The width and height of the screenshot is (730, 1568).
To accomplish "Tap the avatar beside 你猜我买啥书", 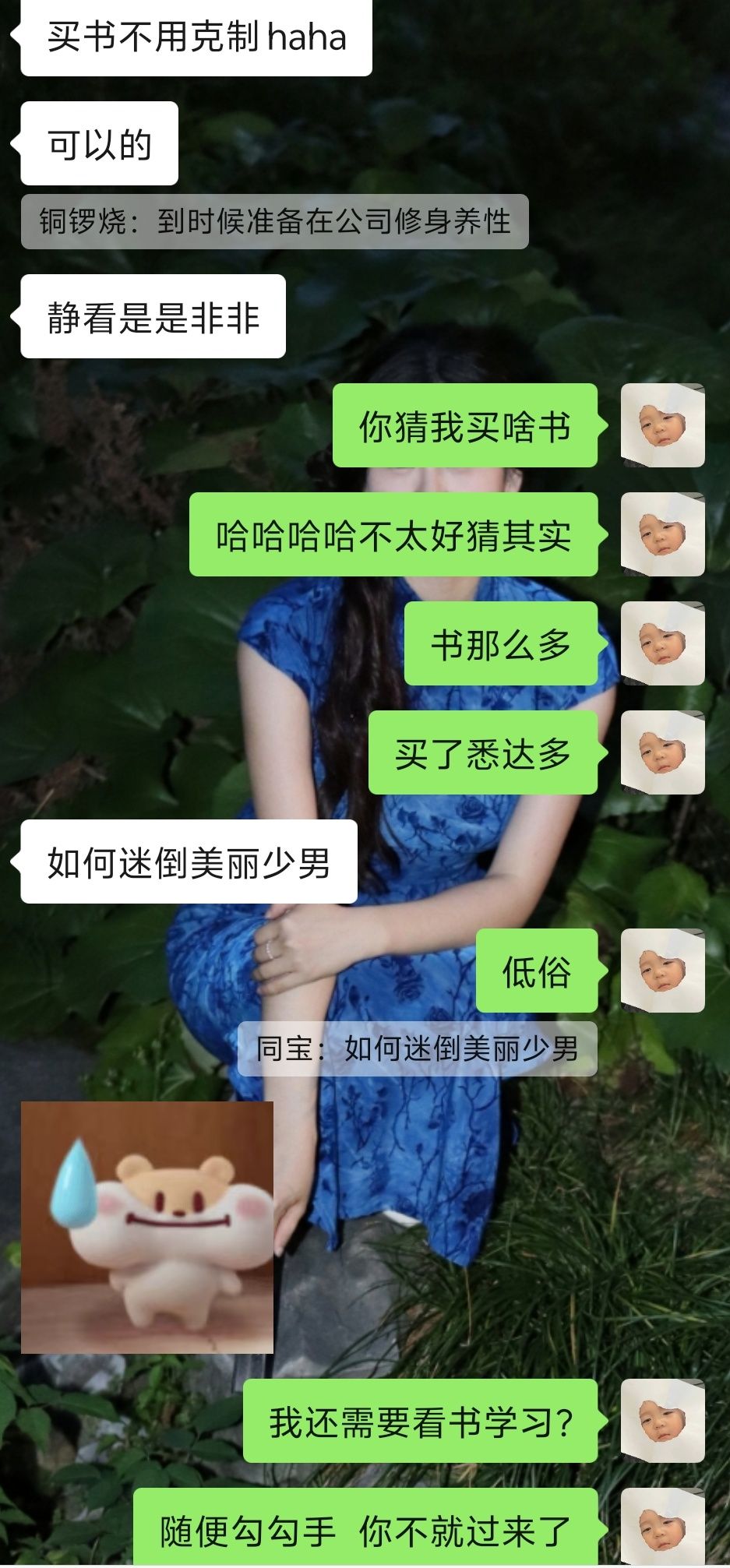I will pos(662,425).
